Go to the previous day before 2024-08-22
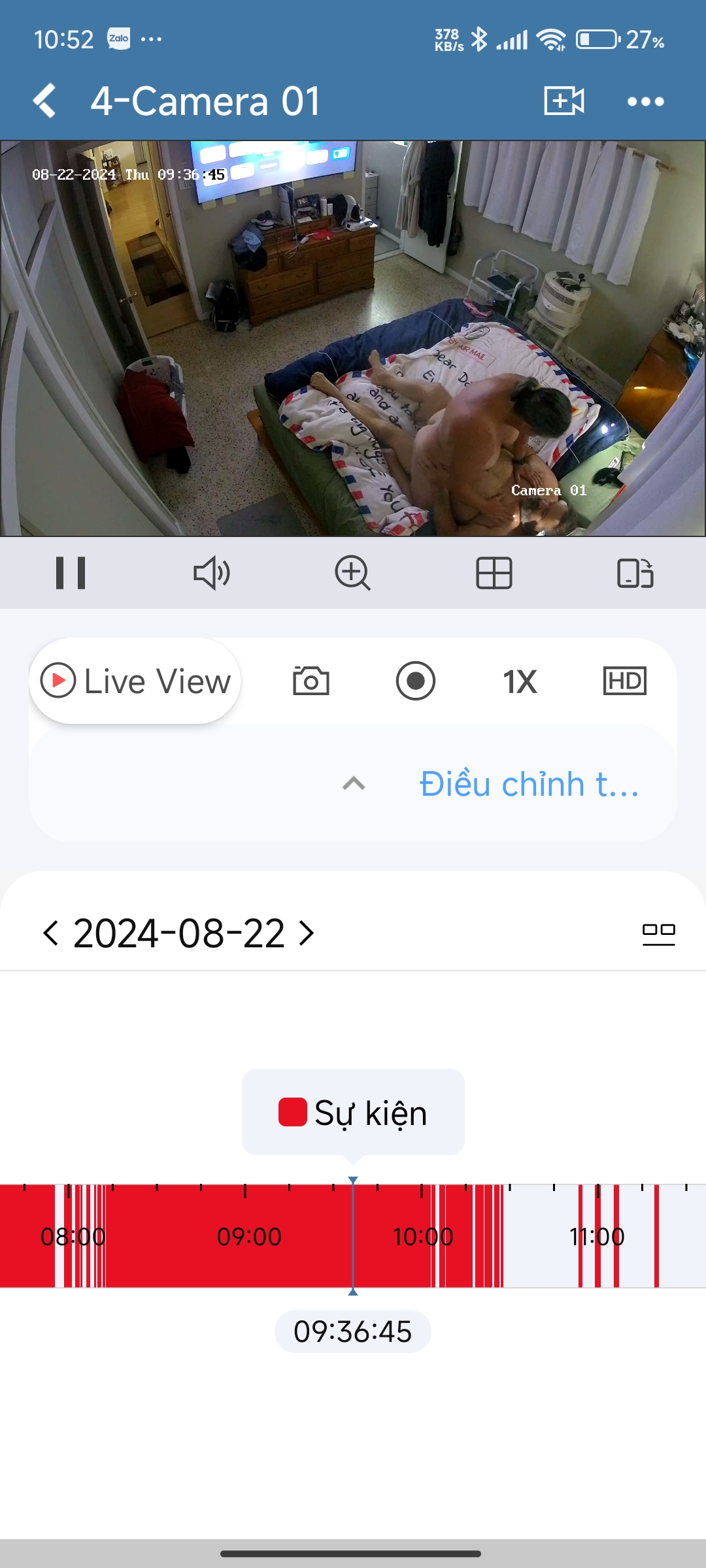 coord(50,933)
